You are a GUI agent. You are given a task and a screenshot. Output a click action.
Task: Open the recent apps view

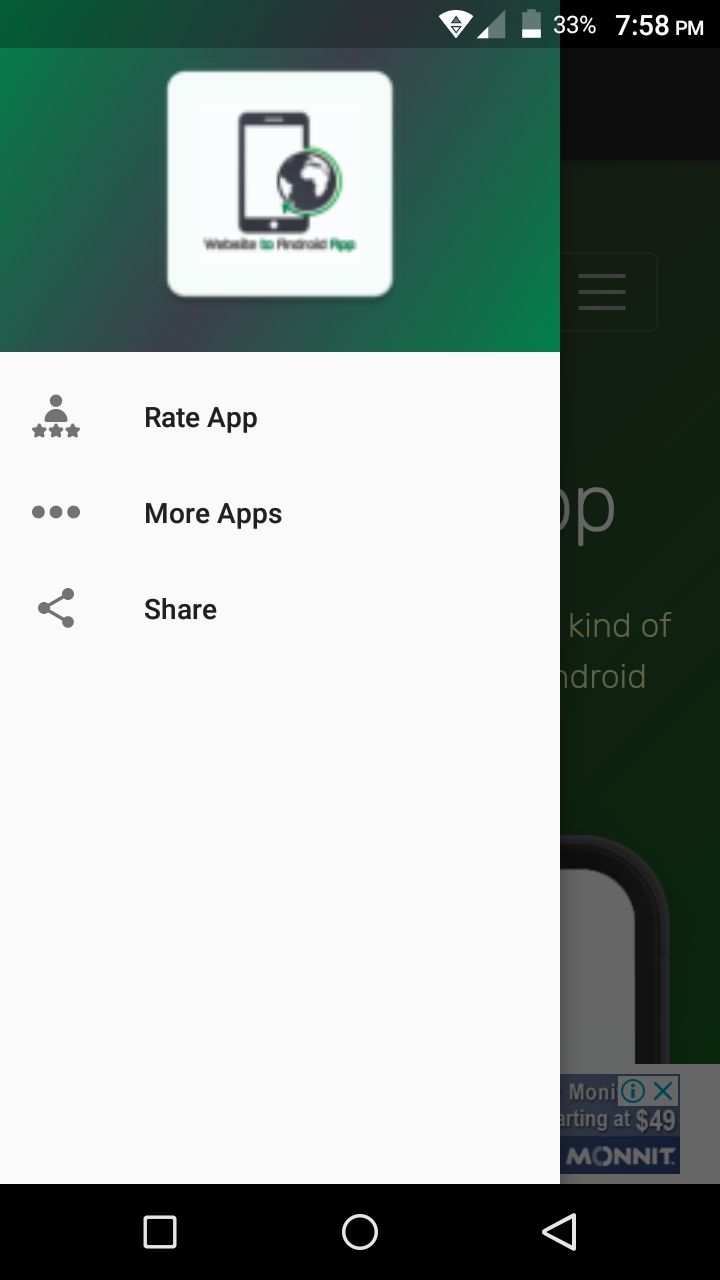coord(160,1232)
